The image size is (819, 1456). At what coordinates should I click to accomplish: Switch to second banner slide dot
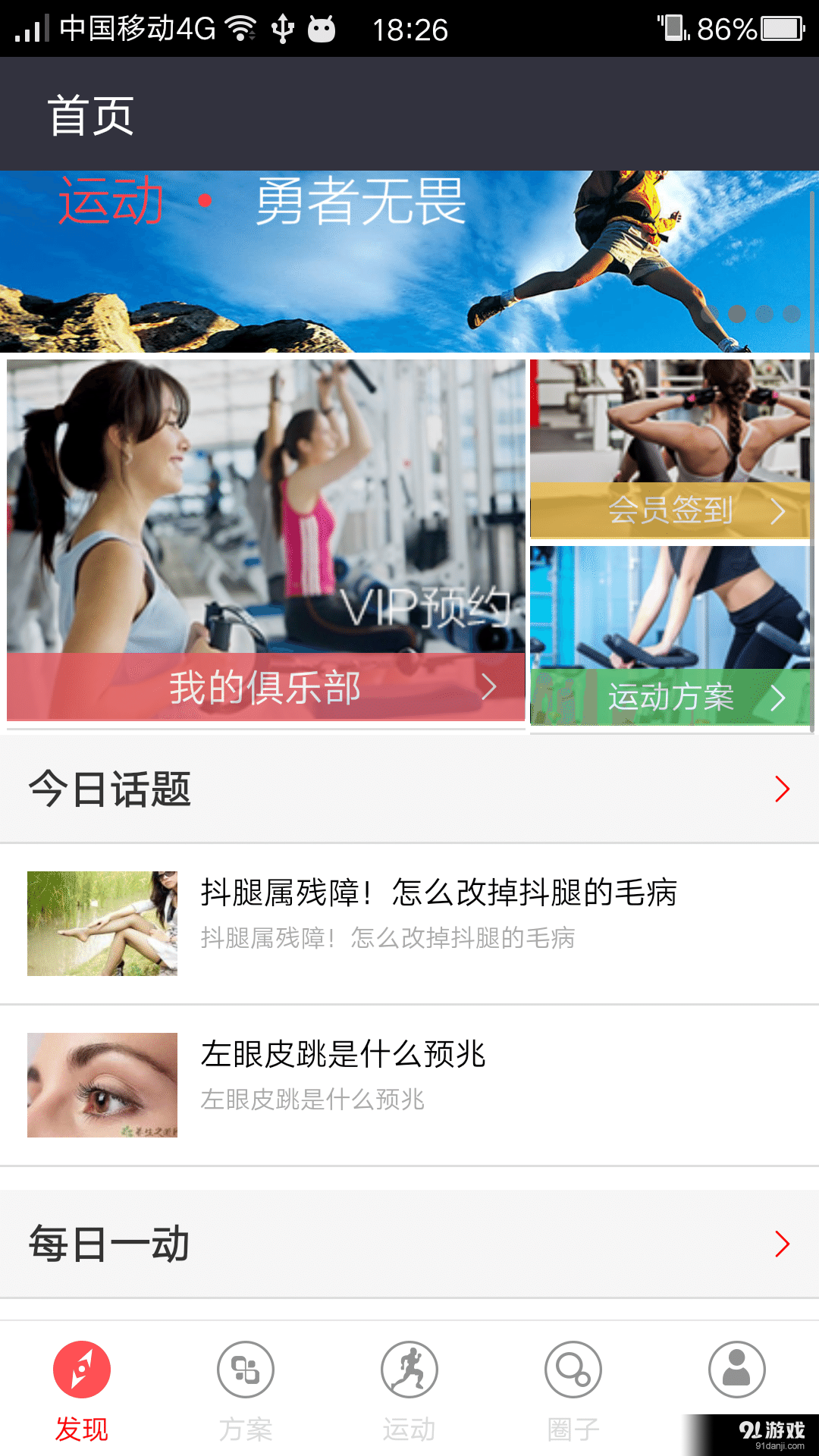click(736, 312)
